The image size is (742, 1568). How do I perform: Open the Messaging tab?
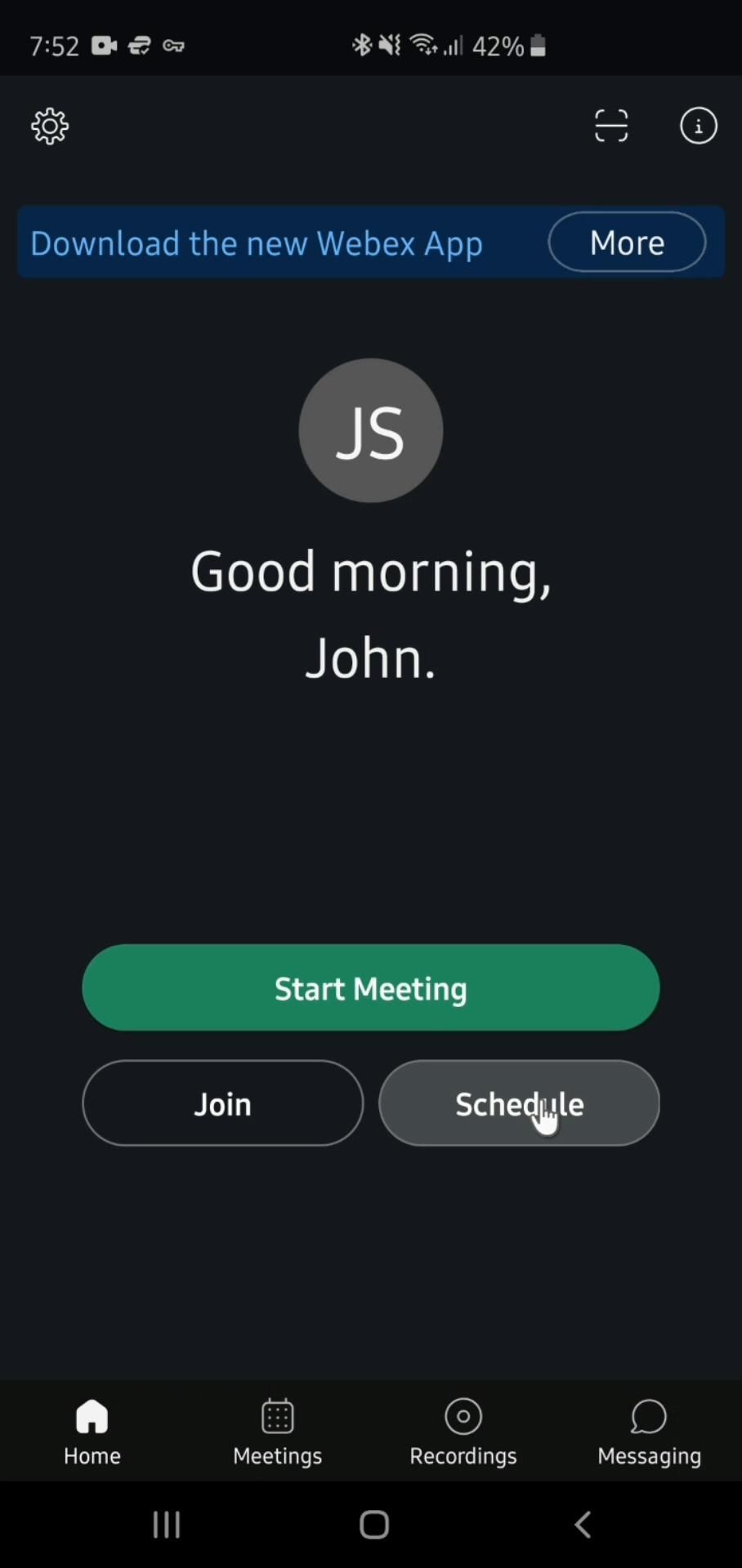[x=649, y=1432]
